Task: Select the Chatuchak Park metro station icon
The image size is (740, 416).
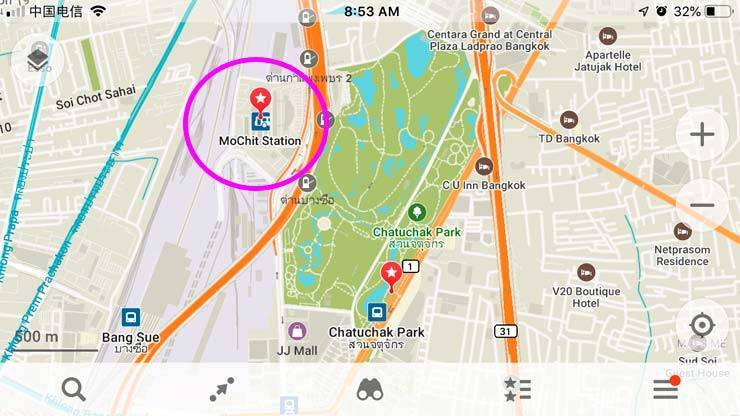Action: [x=378, y=313]
